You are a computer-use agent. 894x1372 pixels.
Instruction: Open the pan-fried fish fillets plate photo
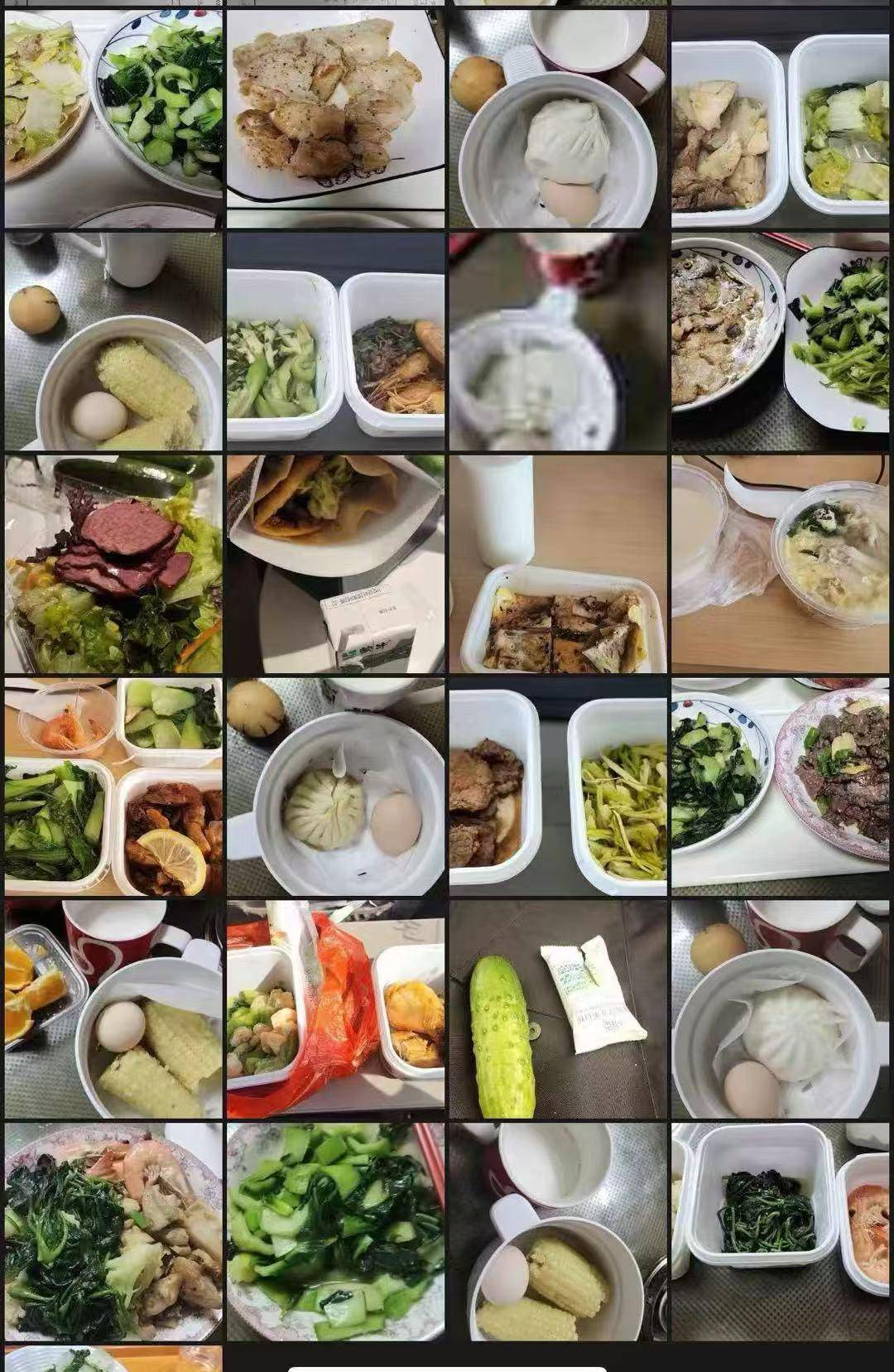[x=335, y=118]
